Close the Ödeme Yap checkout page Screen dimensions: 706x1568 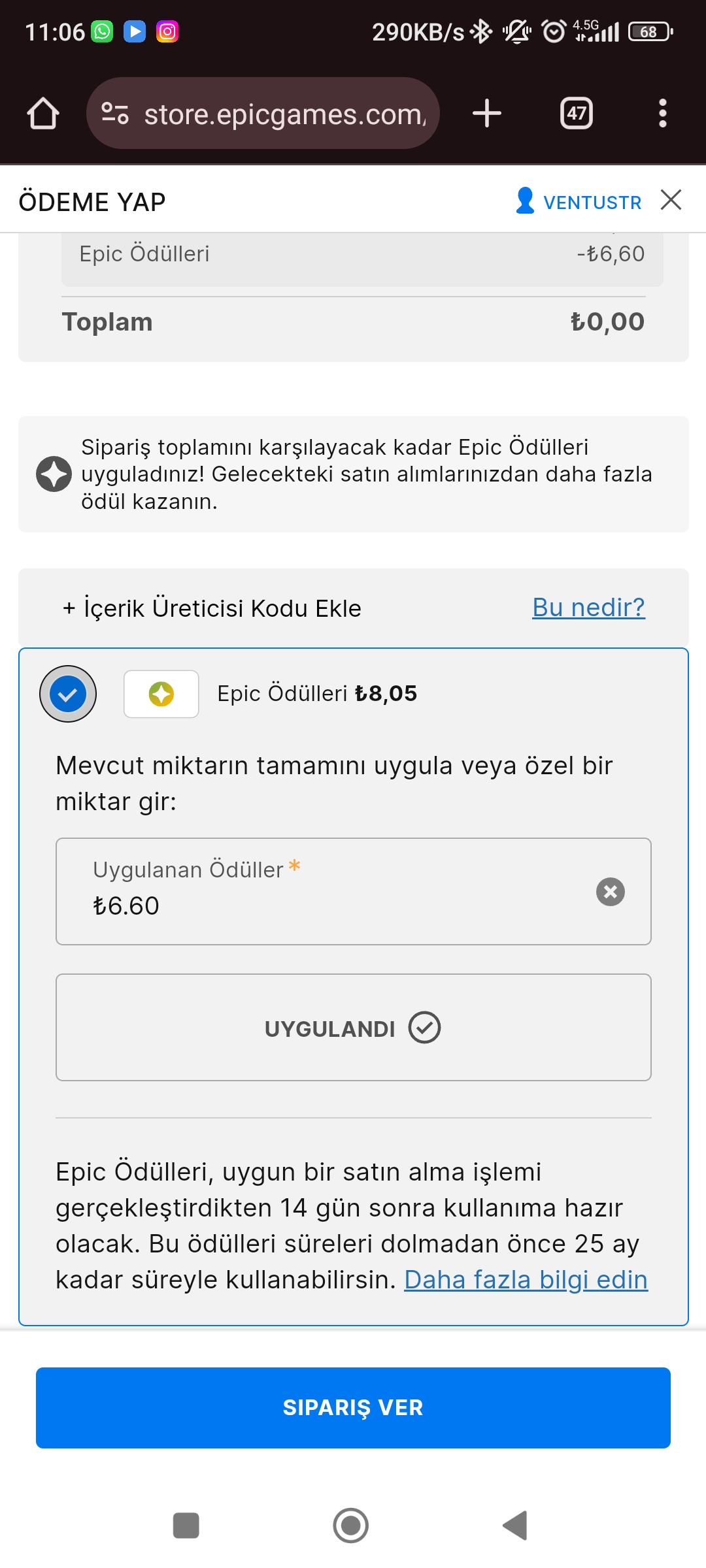pyautogui.click(x=671, y=200)
